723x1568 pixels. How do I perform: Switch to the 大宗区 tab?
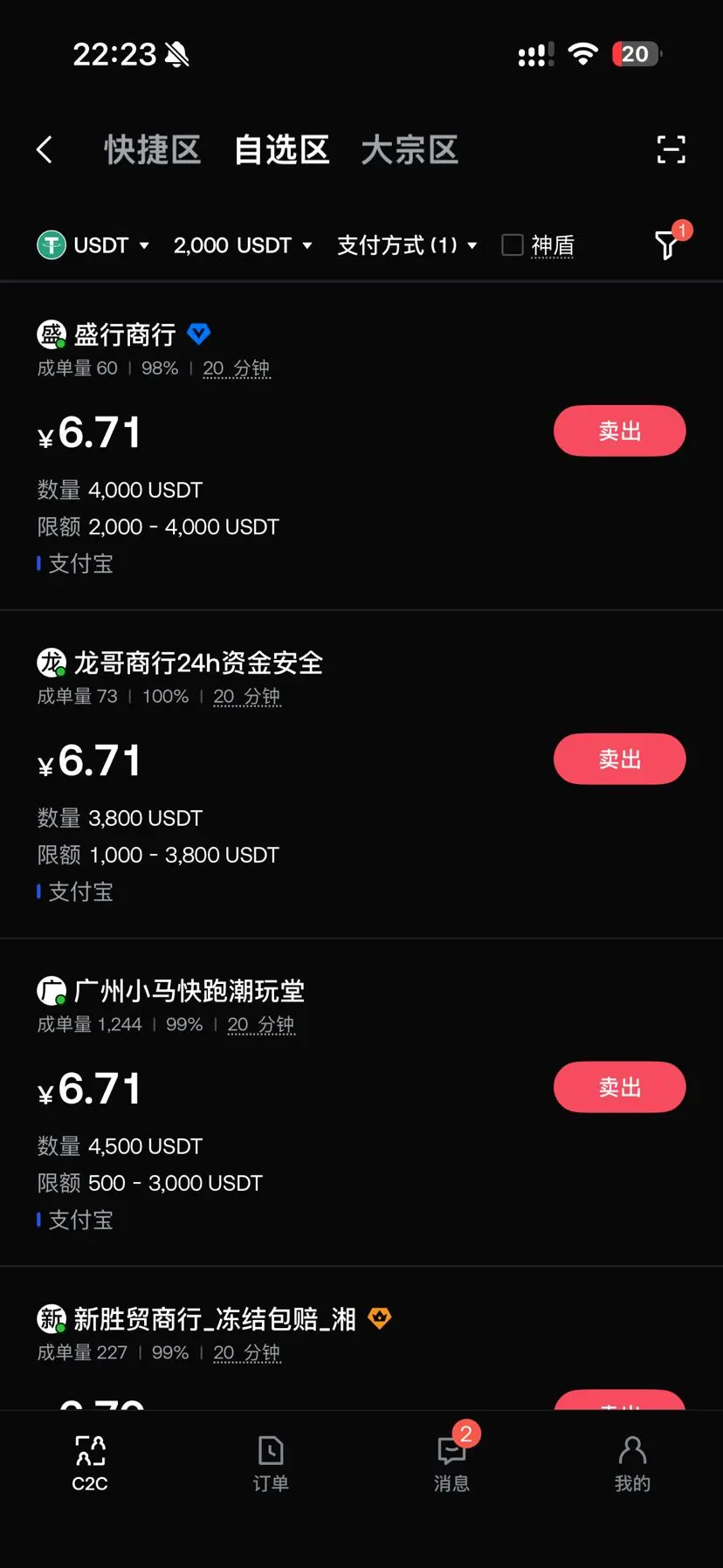[x=410, y=150]
